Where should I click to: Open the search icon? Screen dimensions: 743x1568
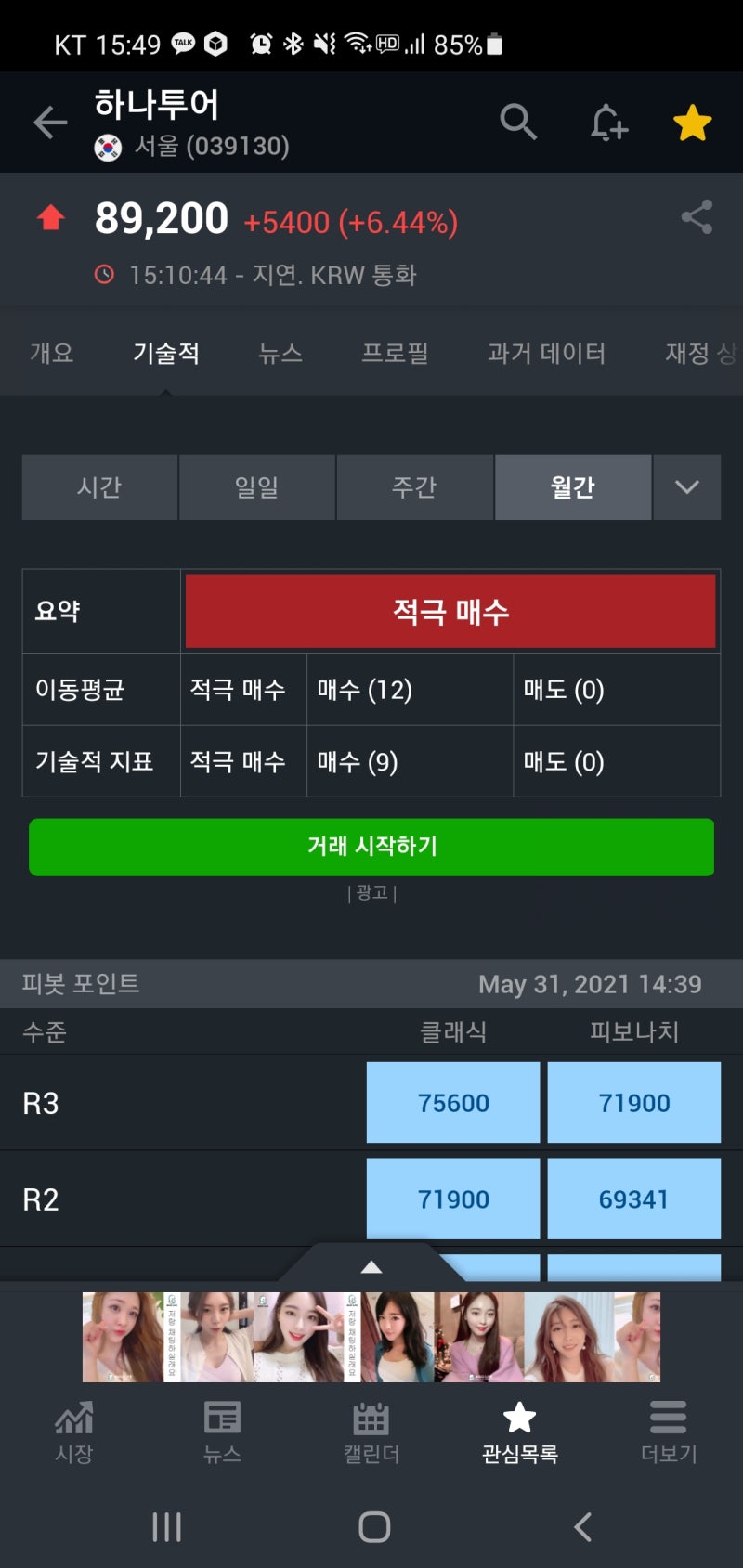click(518, 122)
